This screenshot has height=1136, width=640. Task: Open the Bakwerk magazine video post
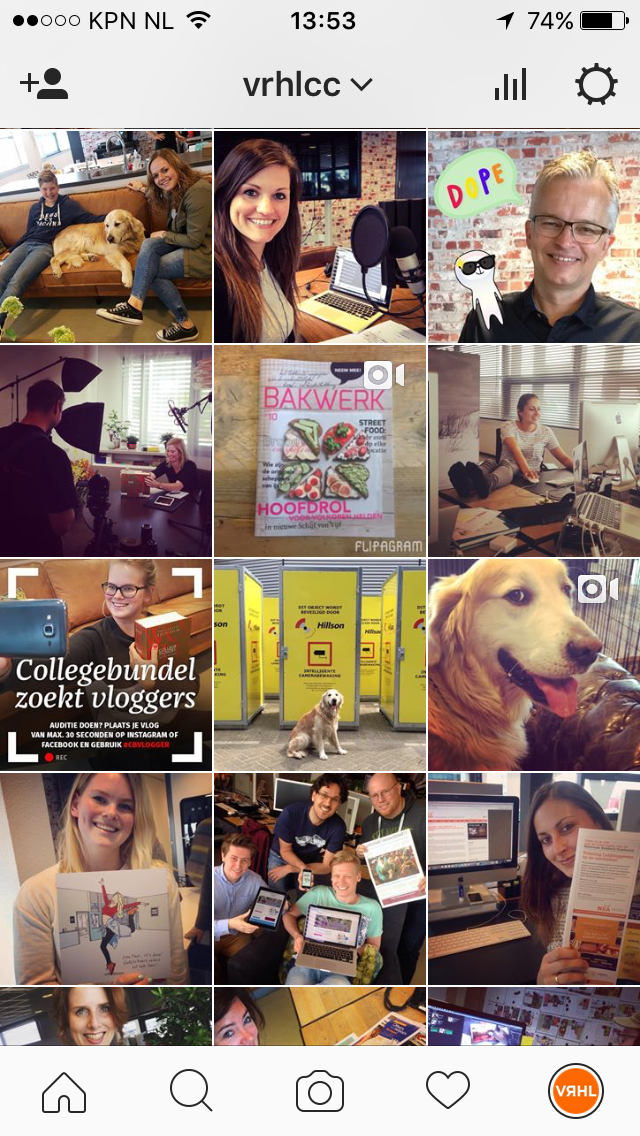pyautogui.click(x=320, y=450)
